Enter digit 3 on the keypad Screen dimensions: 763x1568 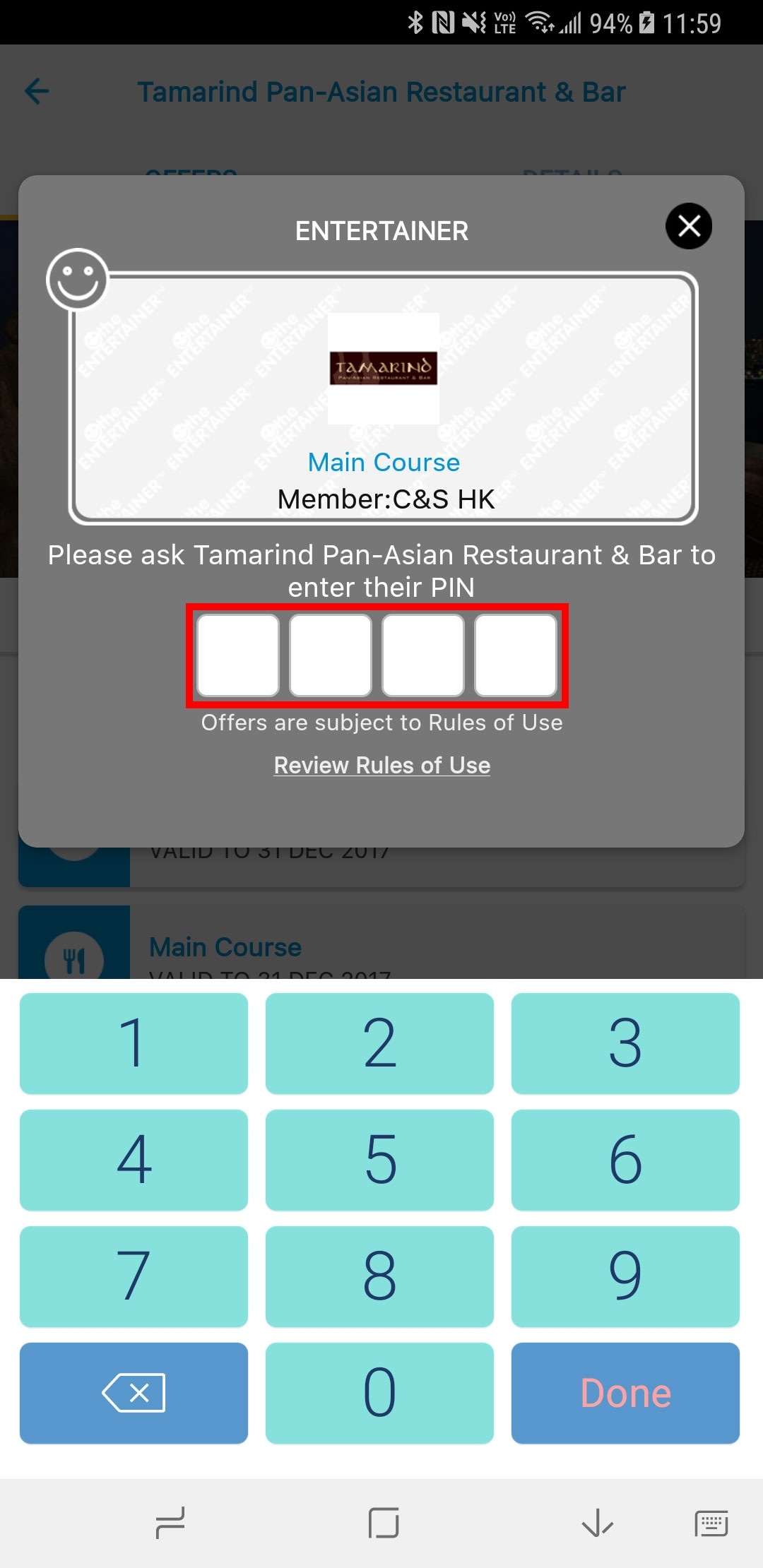pyautogui.click(x=625, y=1043)
